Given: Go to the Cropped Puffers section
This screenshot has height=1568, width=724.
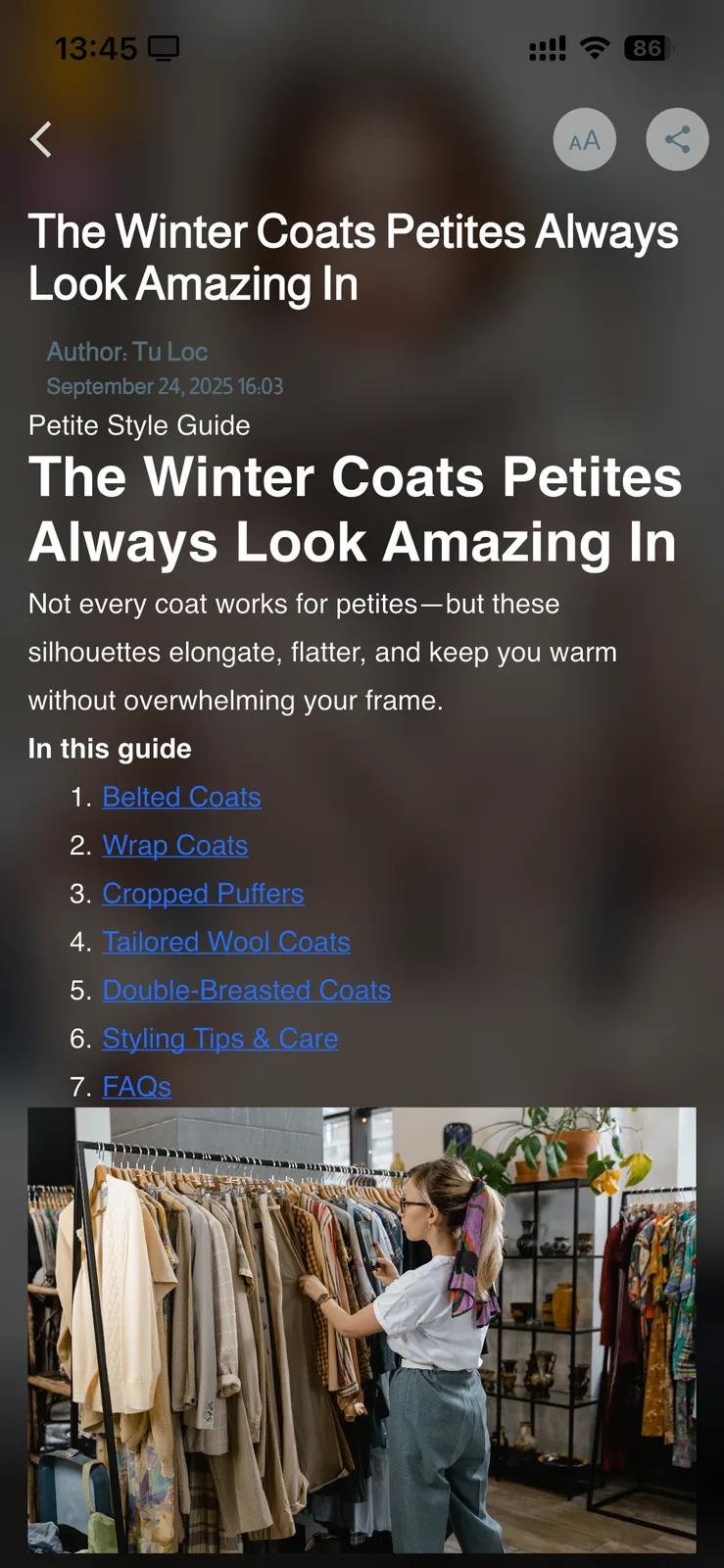Looking at the screenshot, I should [203, 894].
